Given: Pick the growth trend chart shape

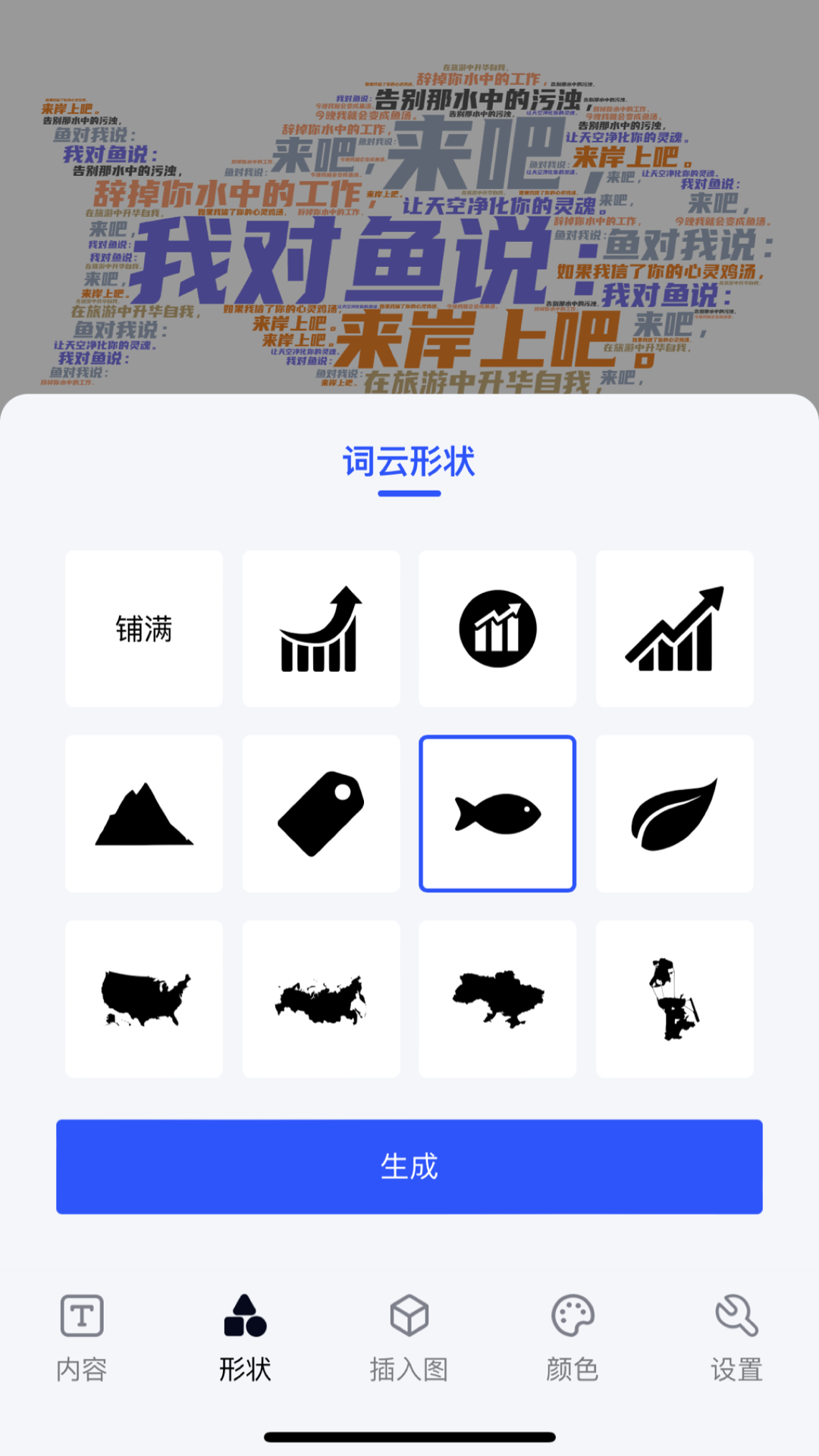Looking at the screenshot, I should 673,627.
